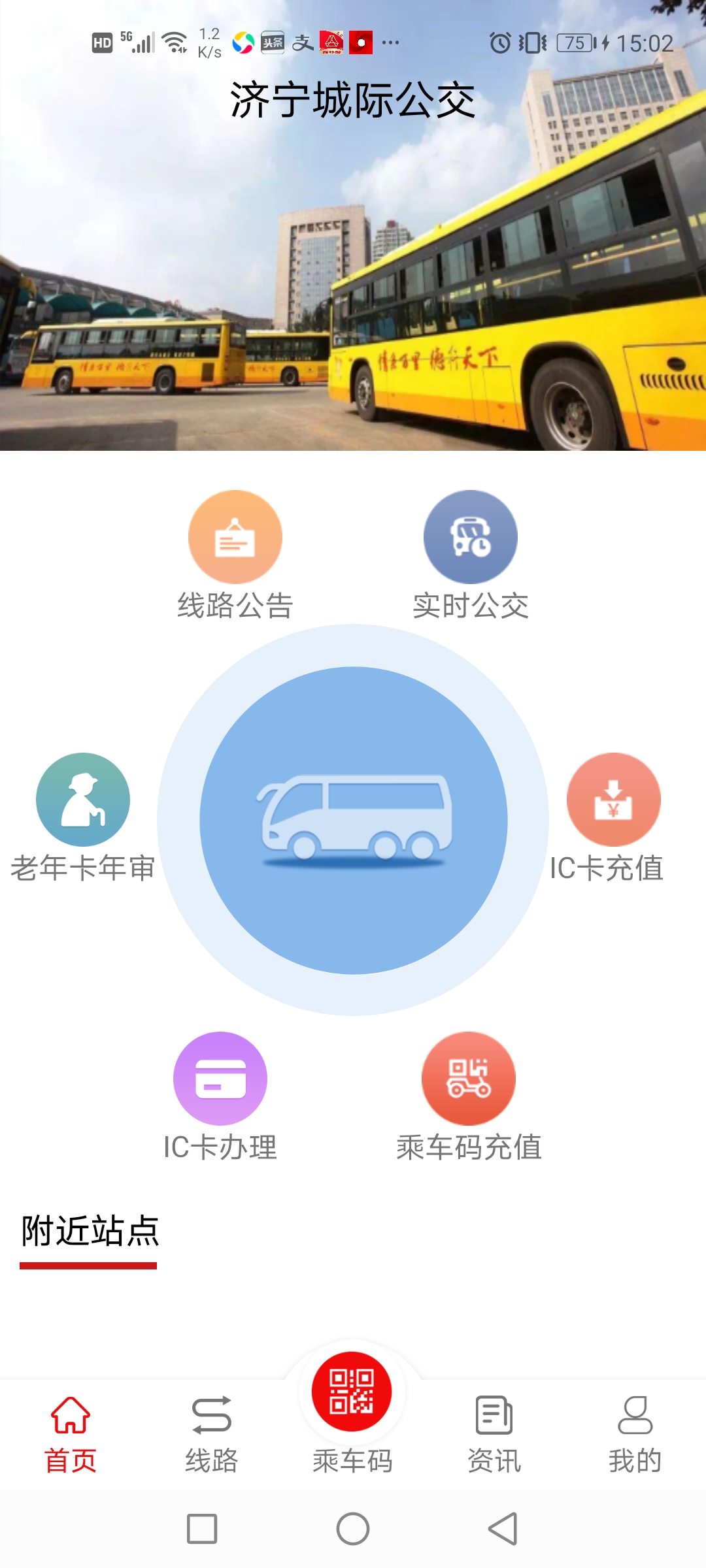Image resolution: width=706 pixels, height=1568 pixels.
Task: Tap the battery level indicator
Action: click(x=574, y=42)
